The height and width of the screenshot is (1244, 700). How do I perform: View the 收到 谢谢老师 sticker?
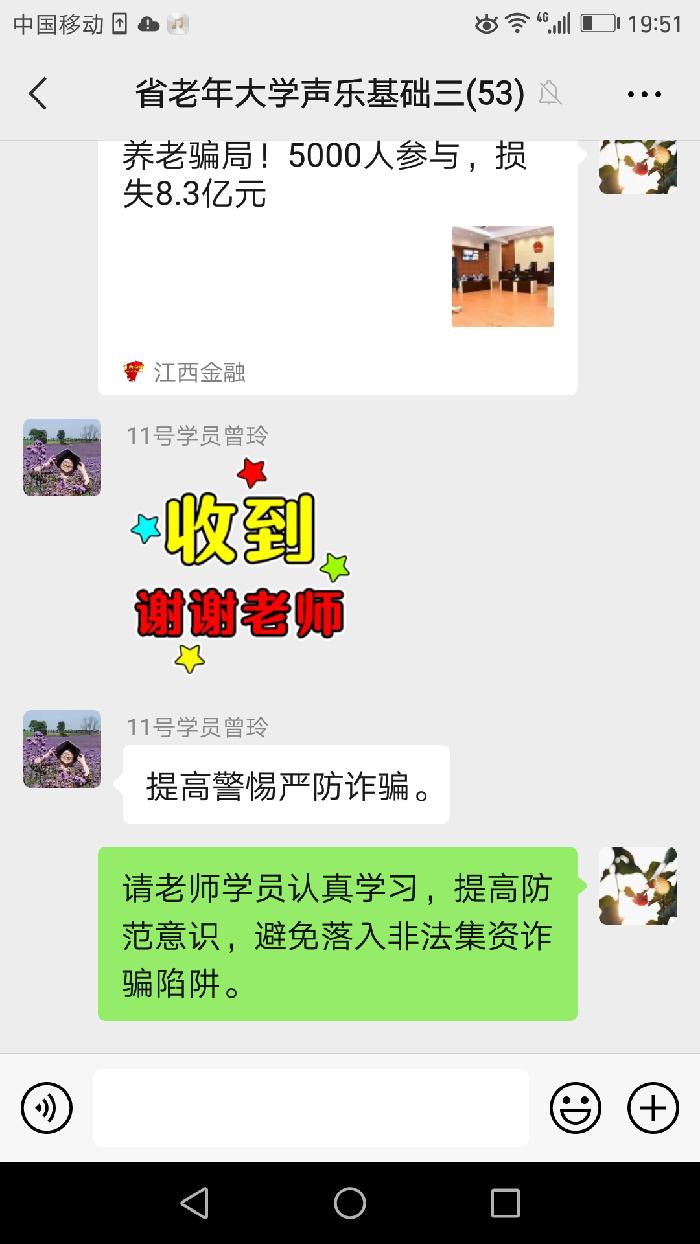point(240,565)
